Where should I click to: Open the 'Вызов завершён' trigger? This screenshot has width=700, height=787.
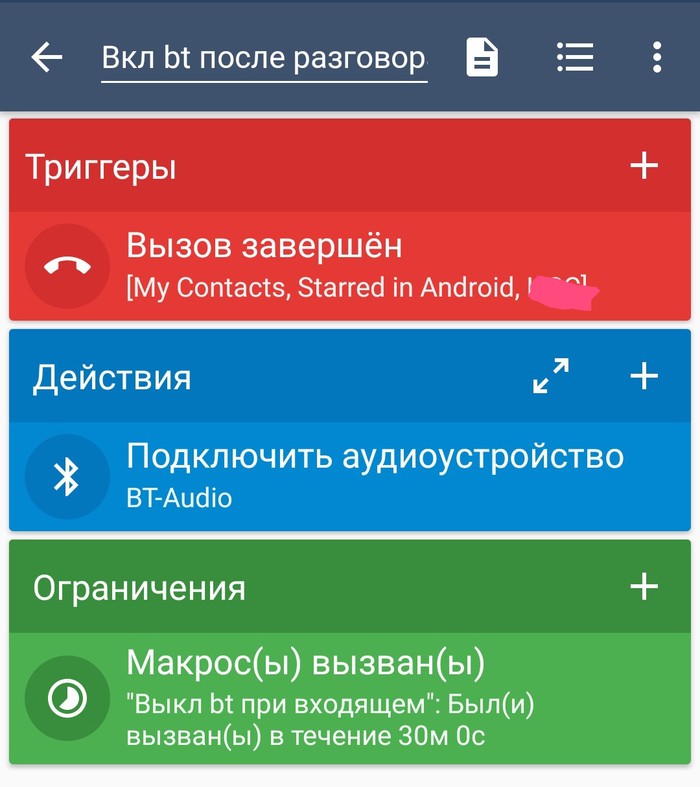[350, 265]
